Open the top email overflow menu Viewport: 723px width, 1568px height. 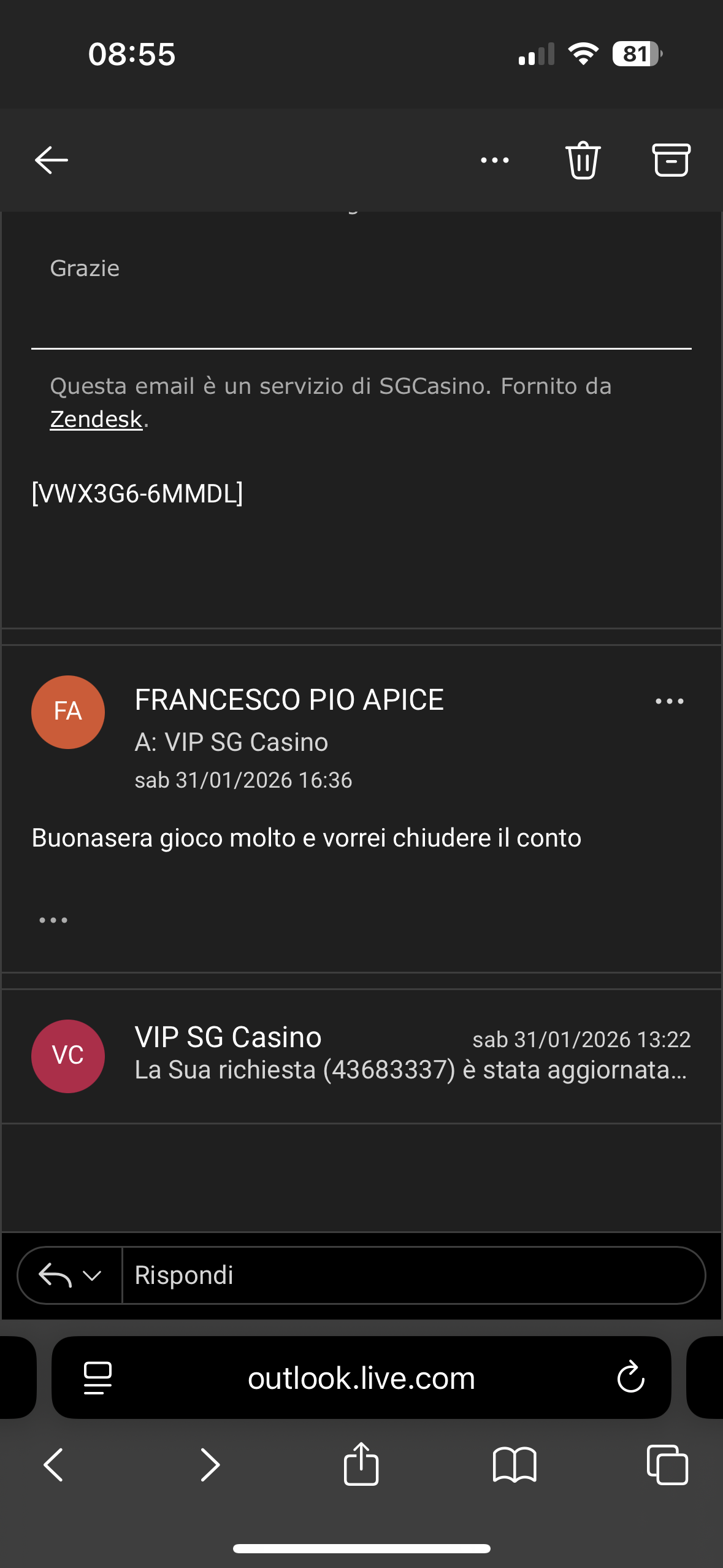coord(494,159)
